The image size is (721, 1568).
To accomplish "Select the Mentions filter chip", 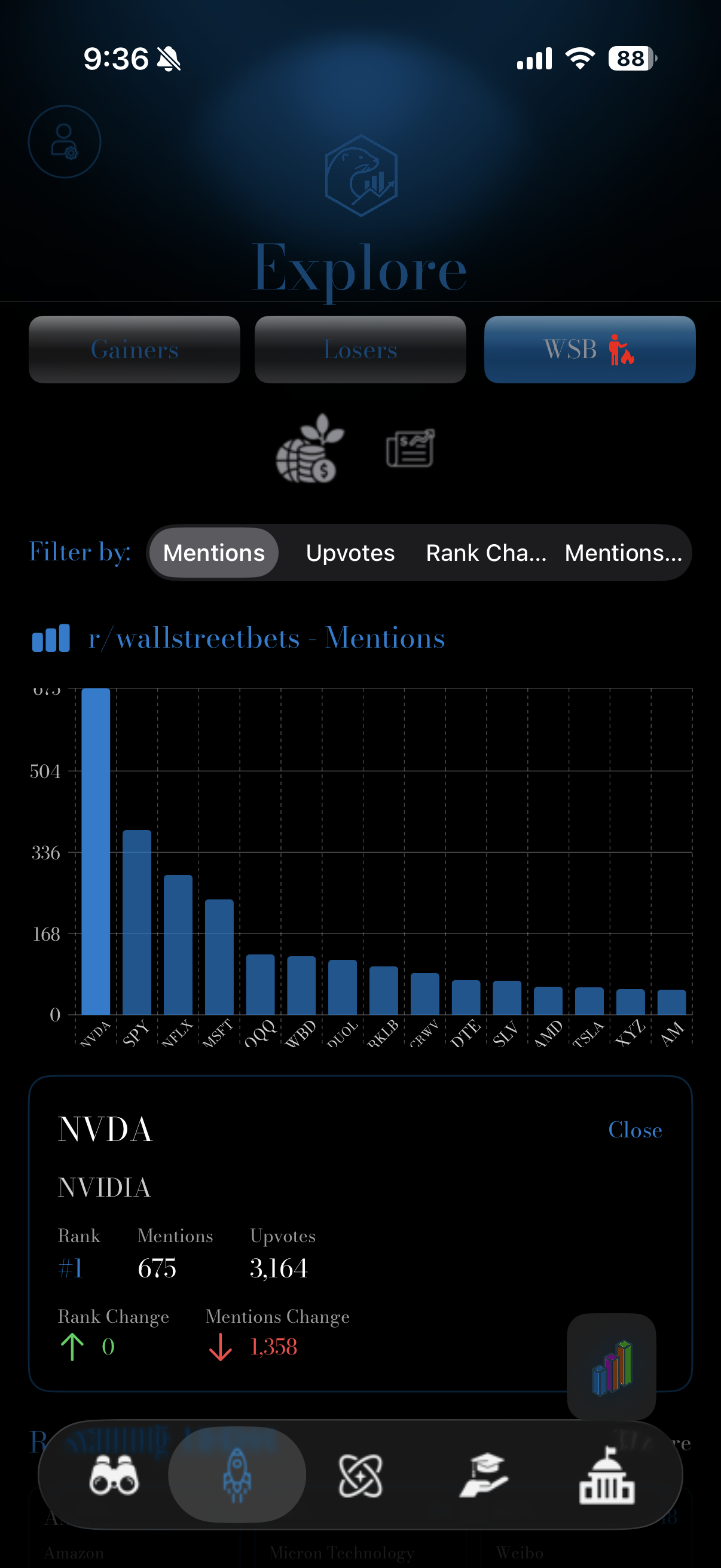I will click(213, 553).
